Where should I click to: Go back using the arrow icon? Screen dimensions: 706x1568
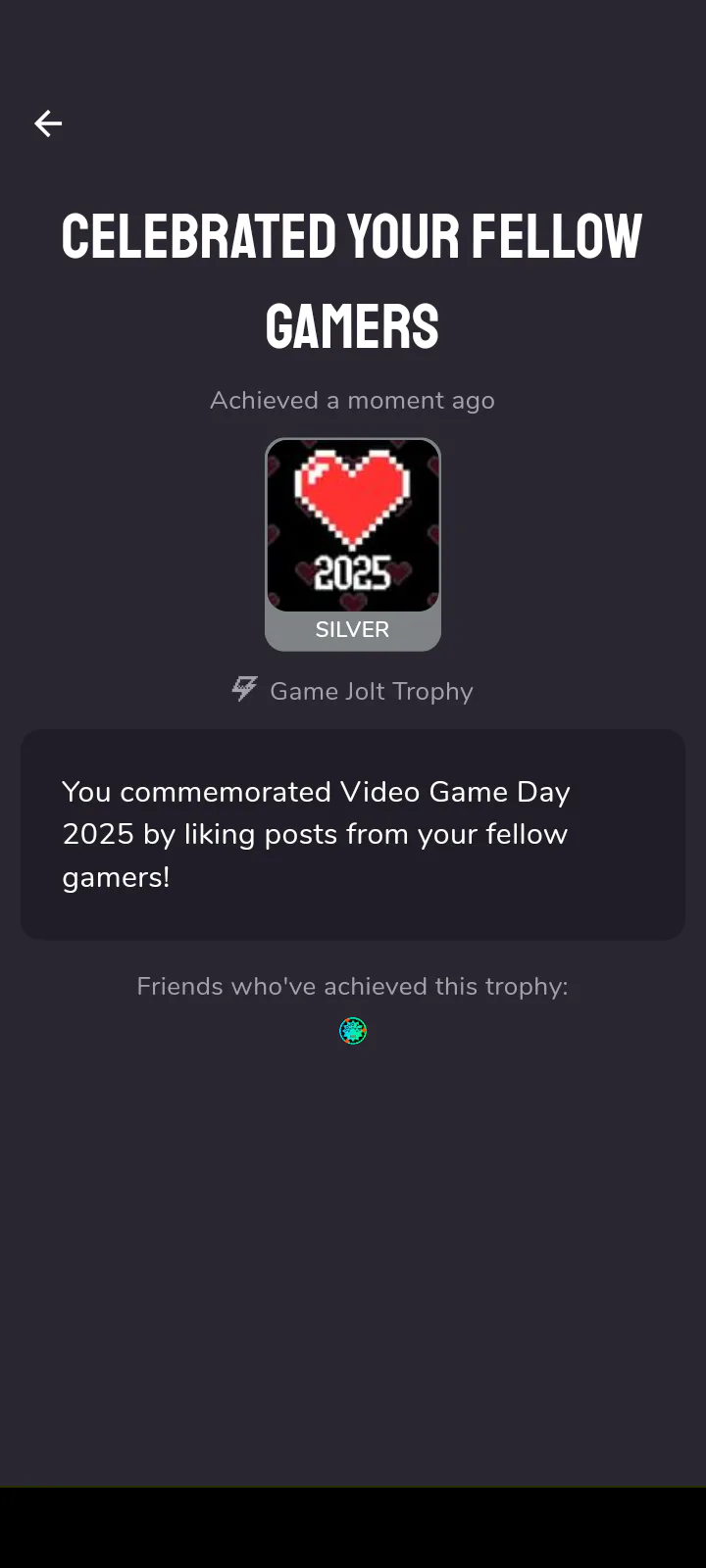48,123
